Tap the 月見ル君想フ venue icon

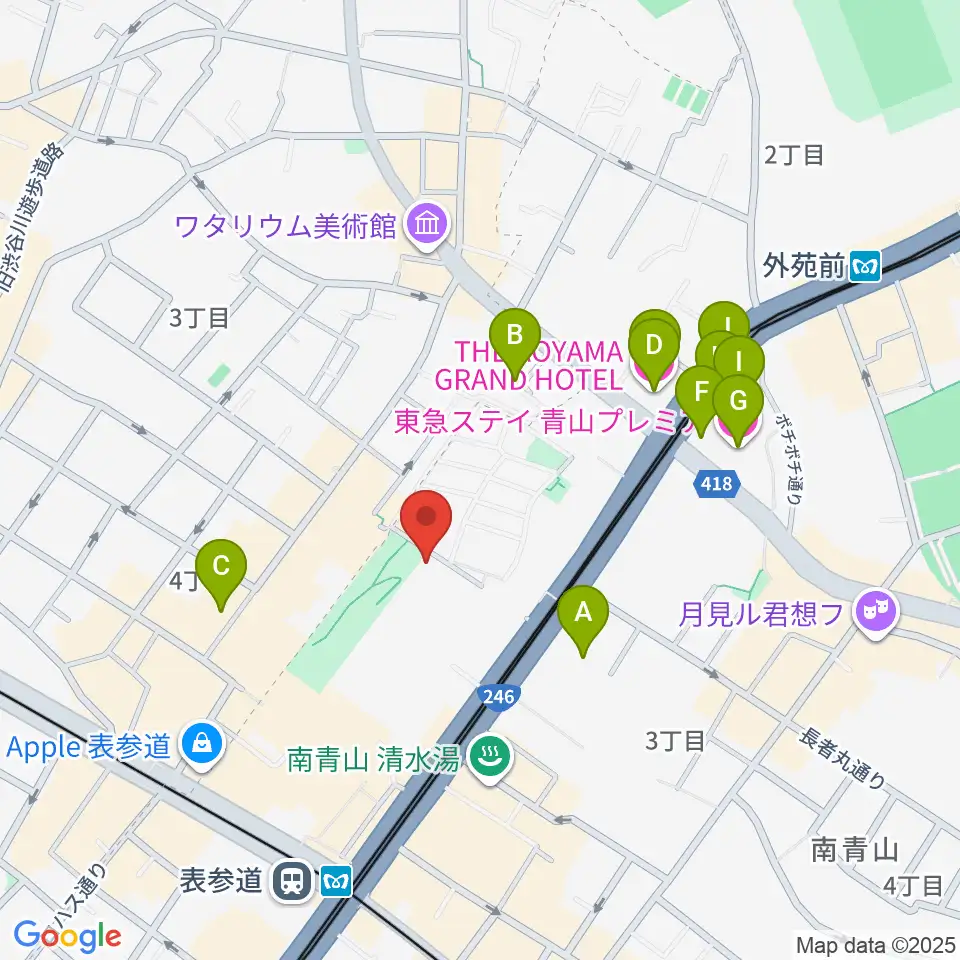(877, 613)
